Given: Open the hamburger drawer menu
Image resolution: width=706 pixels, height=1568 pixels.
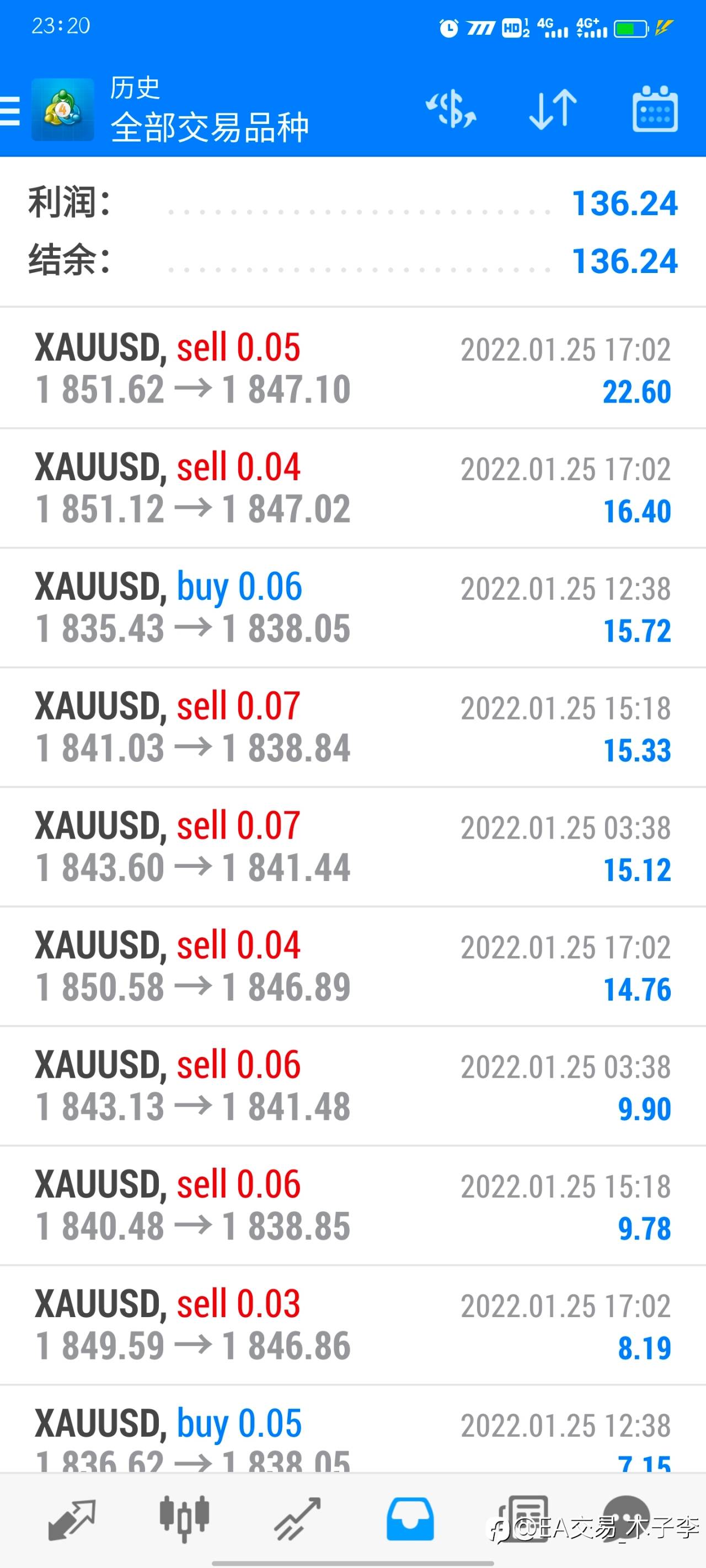Looking at the screenshot, I should tap(10, 111).
